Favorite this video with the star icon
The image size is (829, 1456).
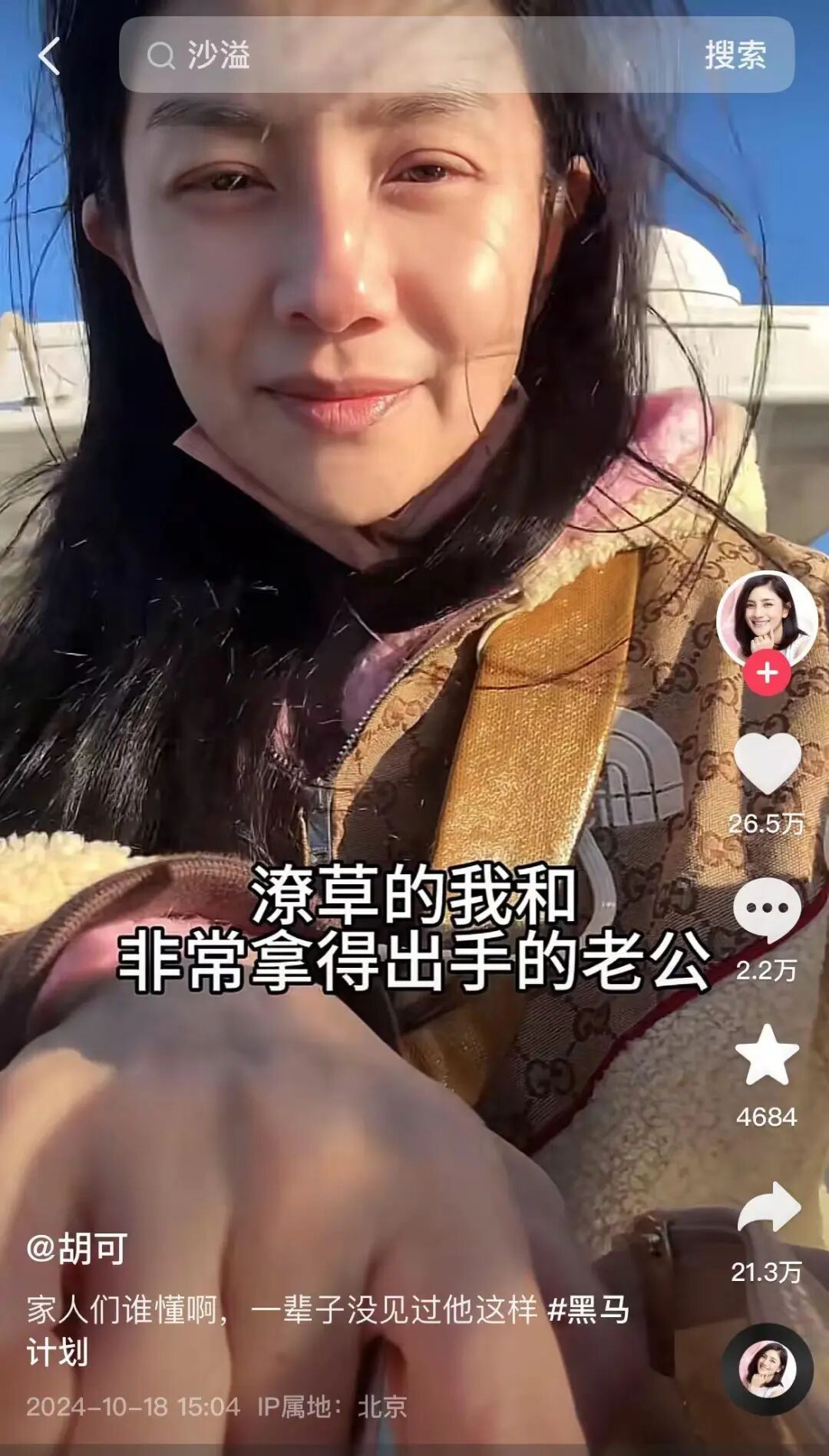(x=767, y=1055)
